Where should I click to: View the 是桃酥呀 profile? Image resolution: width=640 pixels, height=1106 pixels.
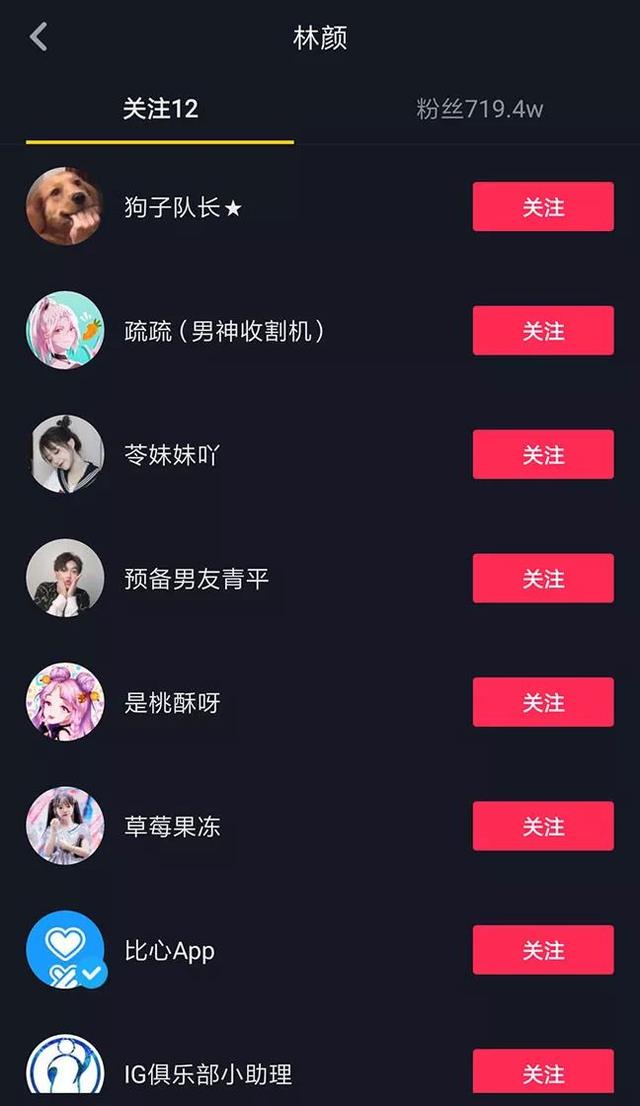click(172, 702)
